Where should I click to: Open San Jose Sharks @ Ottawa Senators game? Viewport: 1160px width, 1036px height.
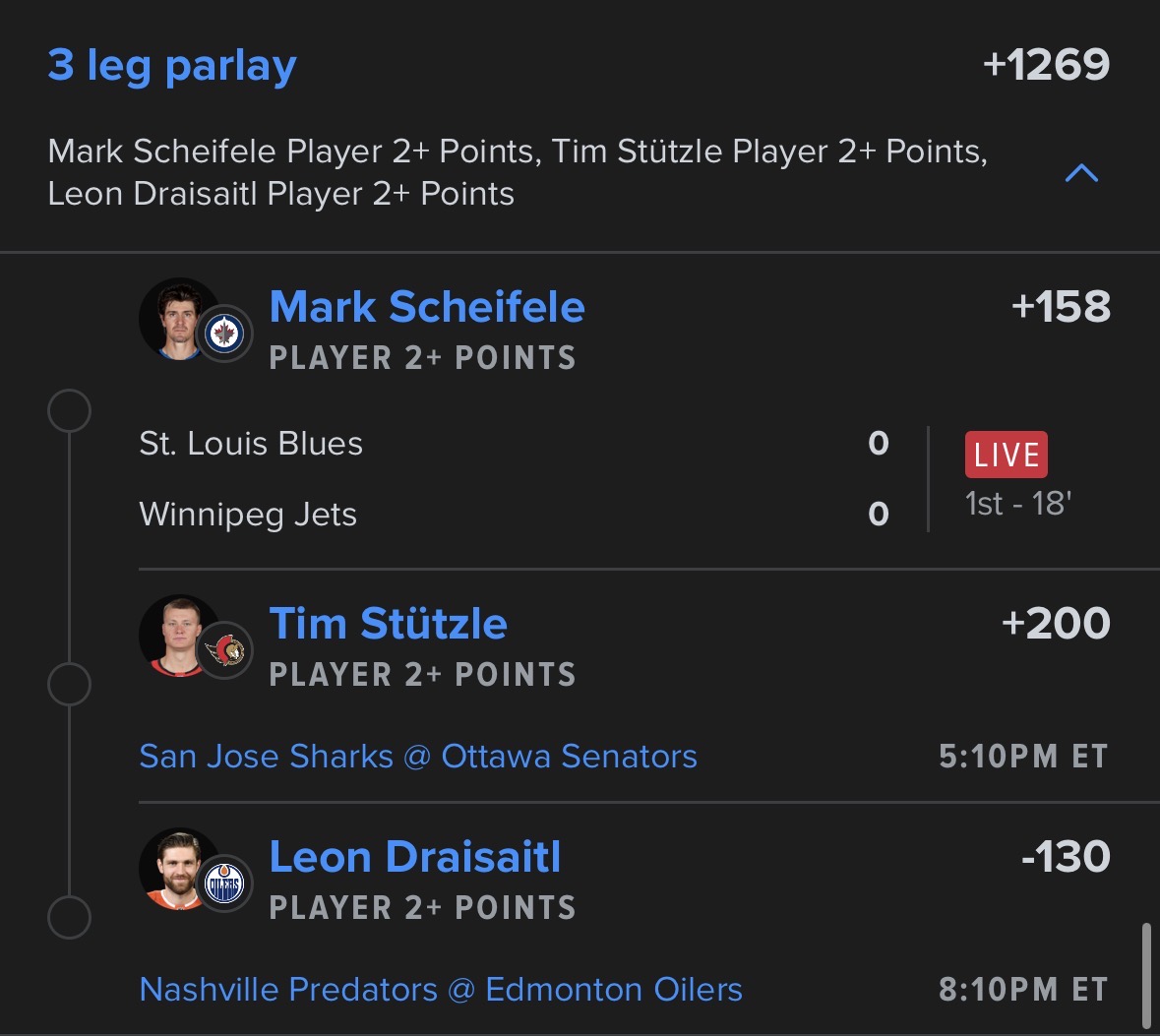click(x=418, y=757)
